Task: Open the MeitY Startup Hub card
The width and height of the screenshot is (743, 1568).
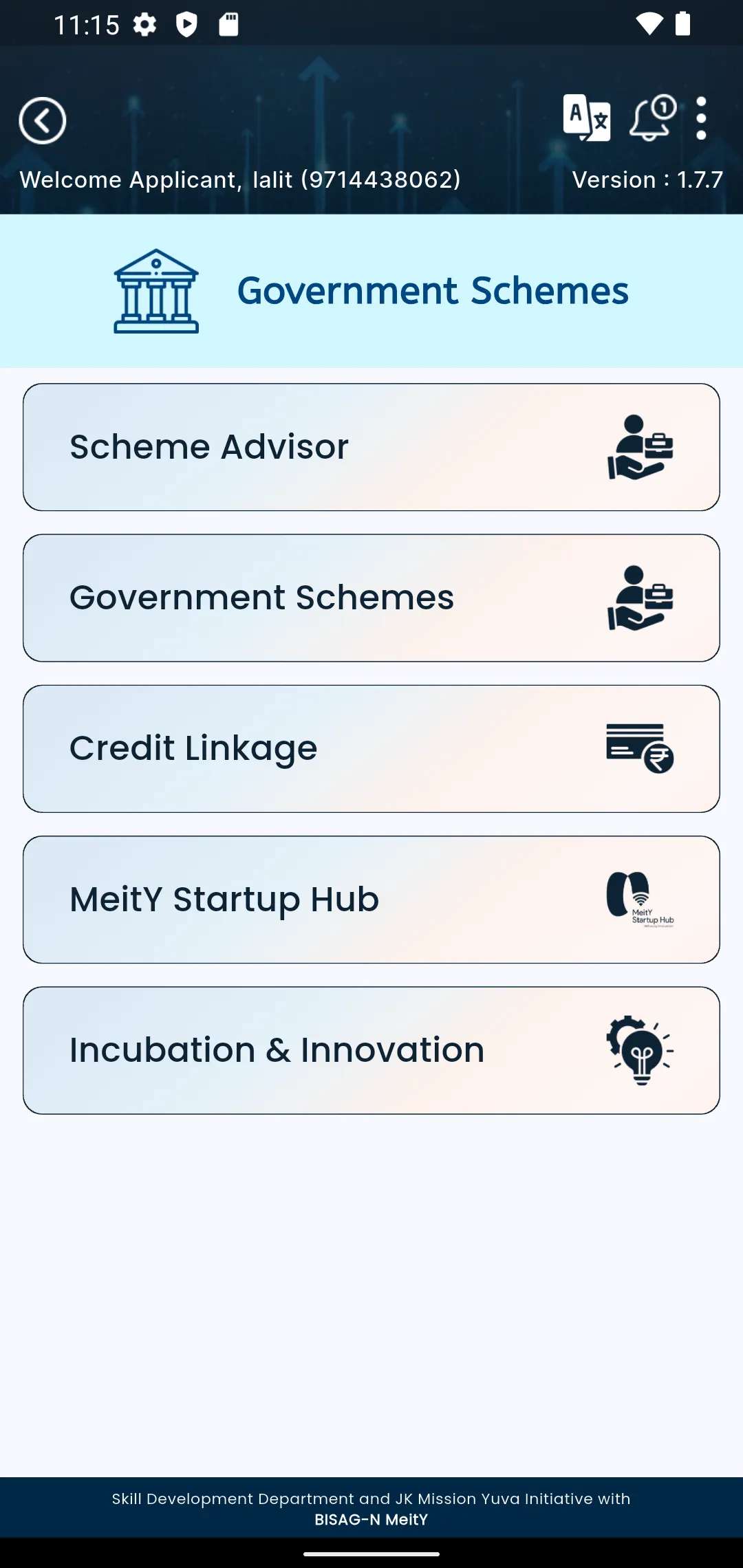Action: [x=371, y=899]
